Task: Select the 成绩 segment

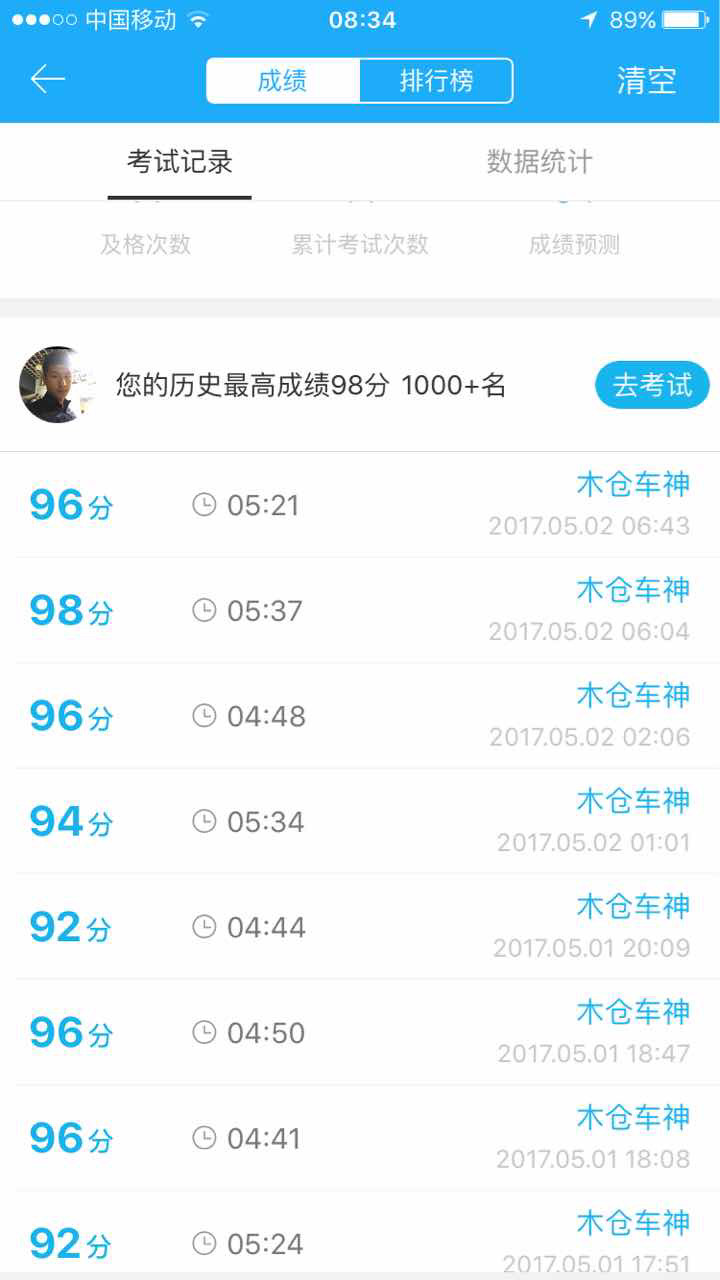Action: point(283,81)
